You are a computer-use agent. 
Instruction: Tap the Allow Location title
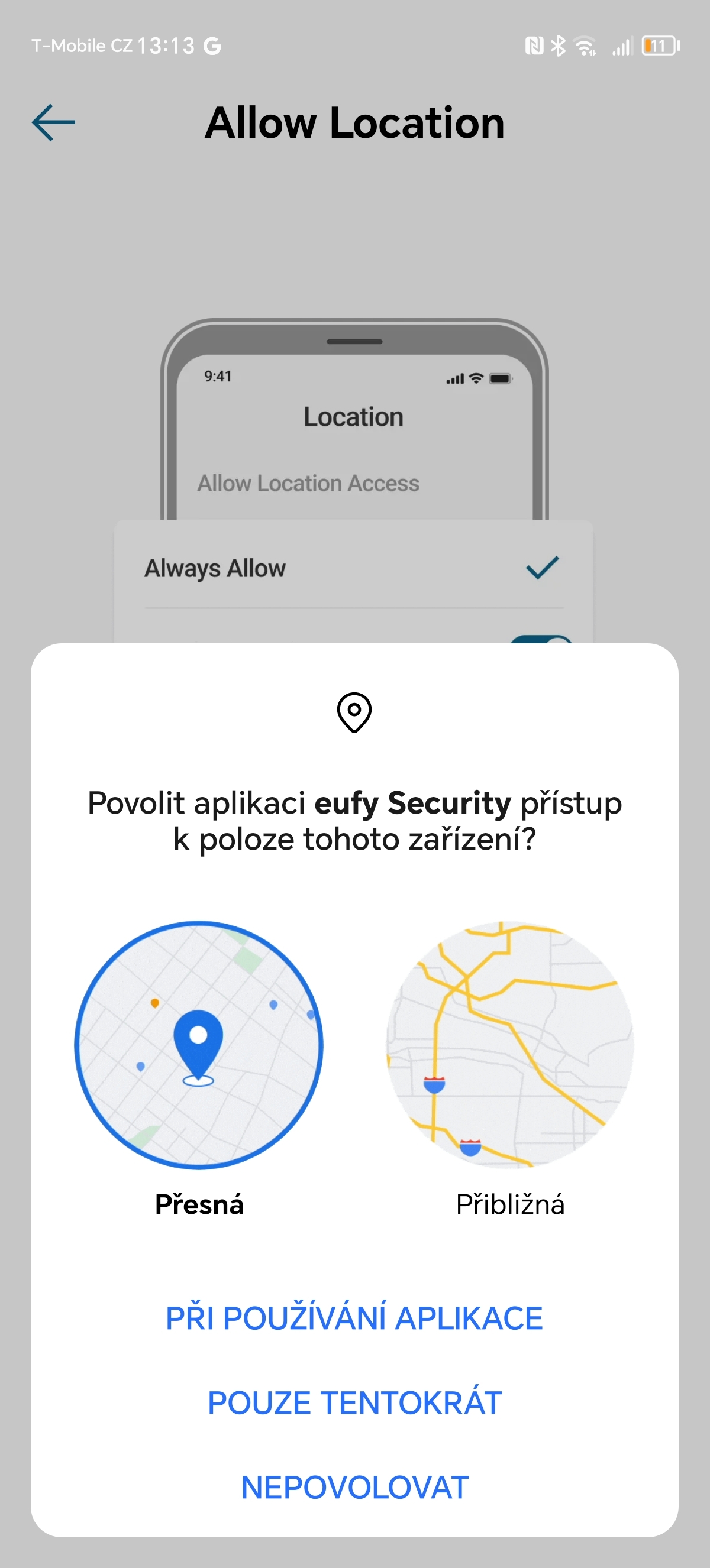pos(355,122)
